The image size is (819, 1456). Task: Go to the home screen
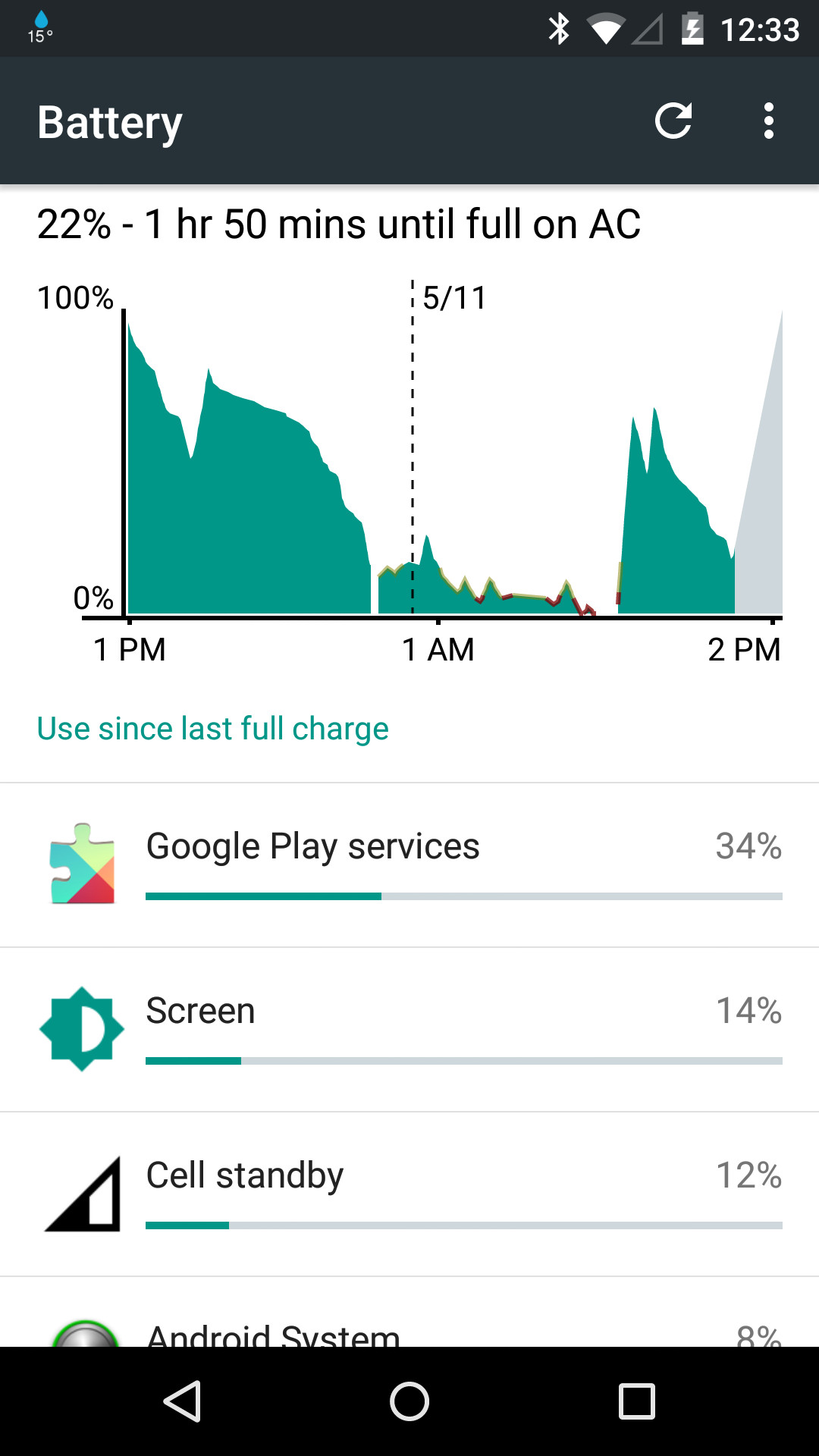pos(409,1401)
